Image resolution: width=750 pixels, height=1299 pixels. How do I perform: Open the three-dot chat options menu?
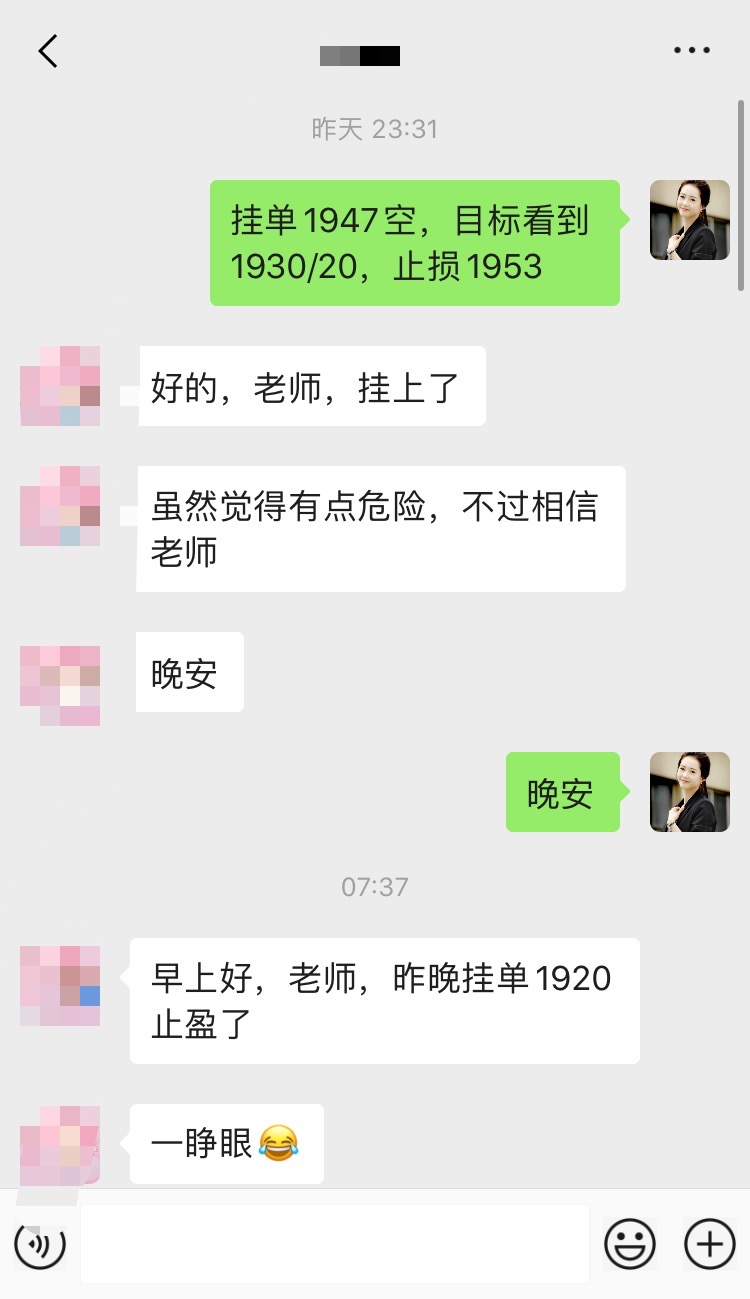[x=691, y=51]
